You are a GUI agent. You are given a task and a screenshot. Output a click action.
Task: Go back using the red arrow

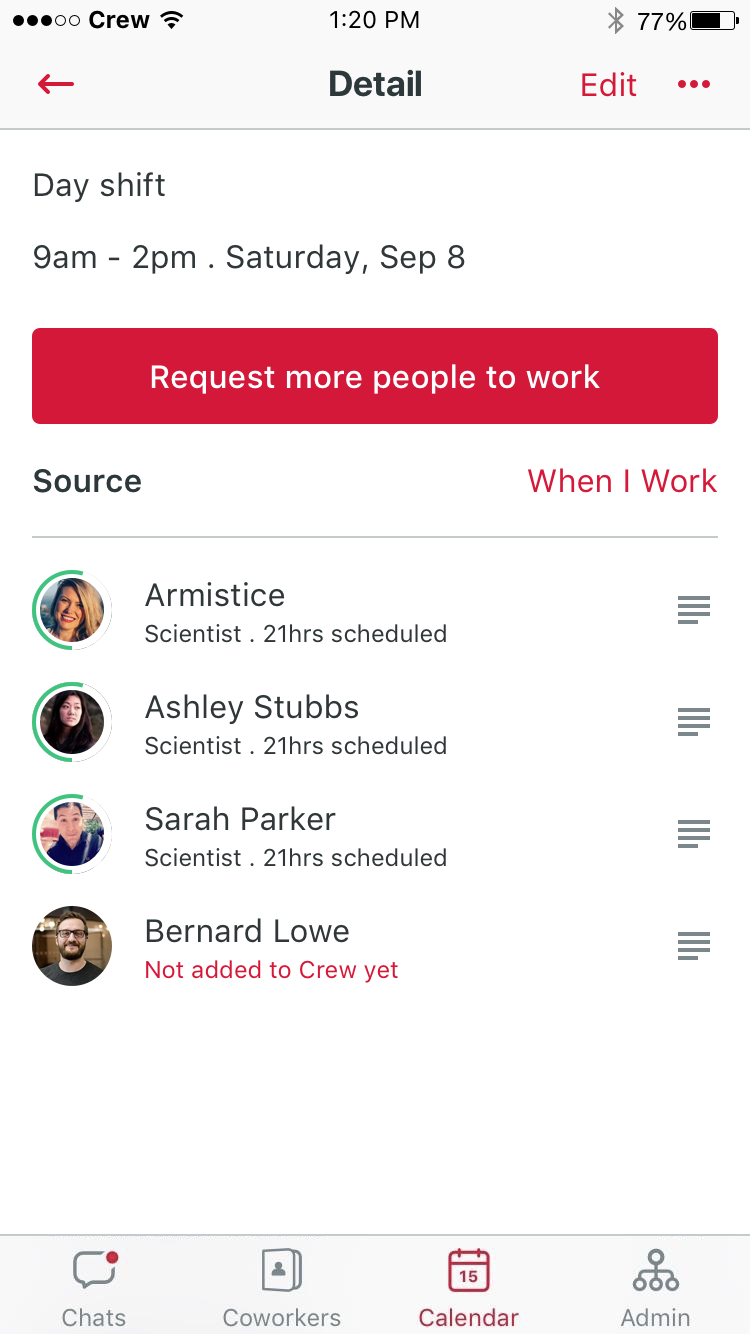[56, 84]
